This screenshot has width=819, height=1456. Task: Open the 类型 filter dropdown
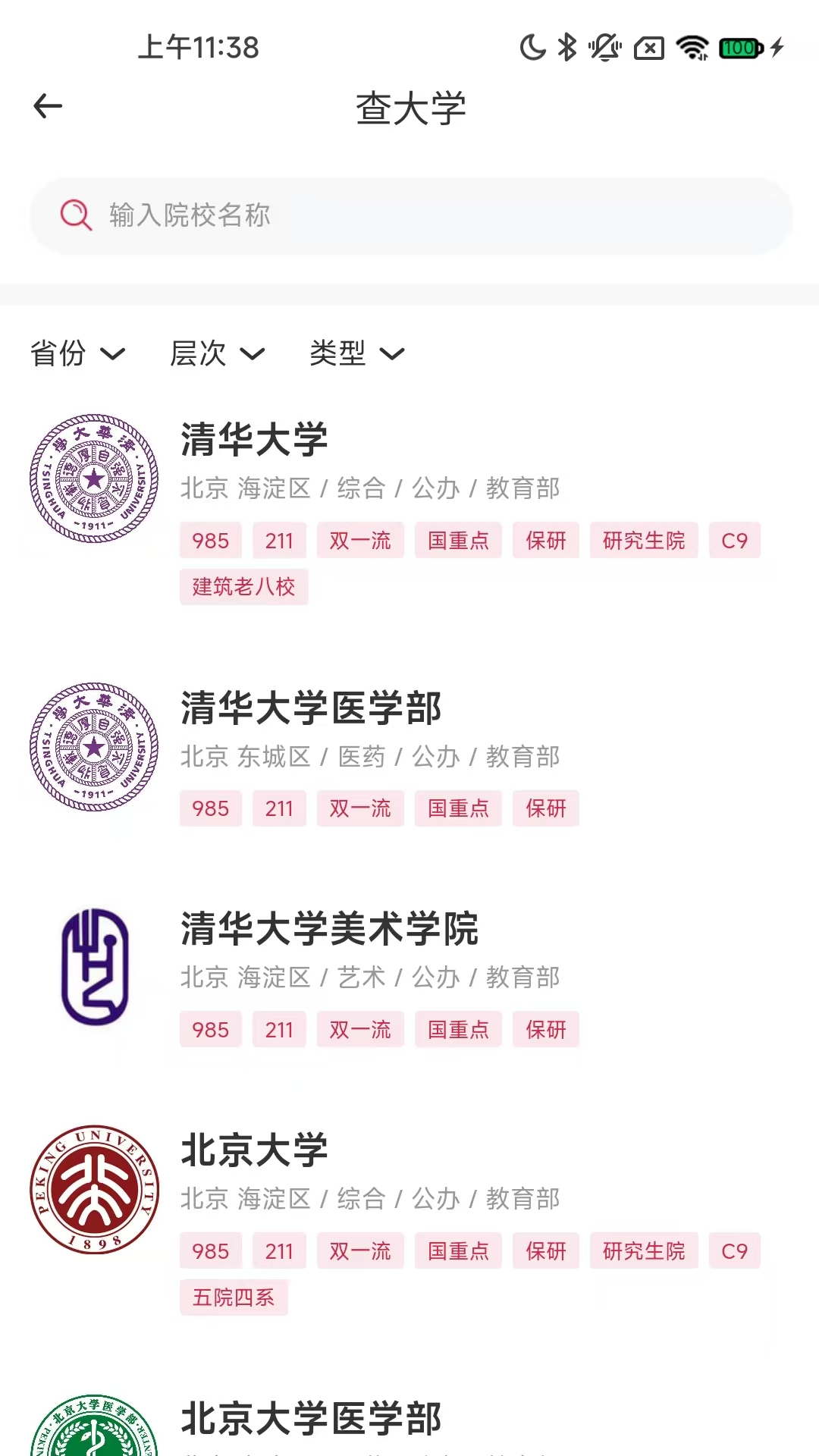358,353
